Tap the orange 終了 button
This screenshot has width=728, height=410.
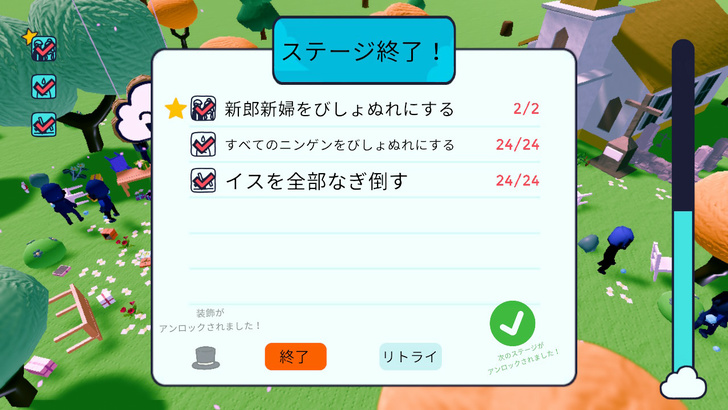[x=295, y=356]
